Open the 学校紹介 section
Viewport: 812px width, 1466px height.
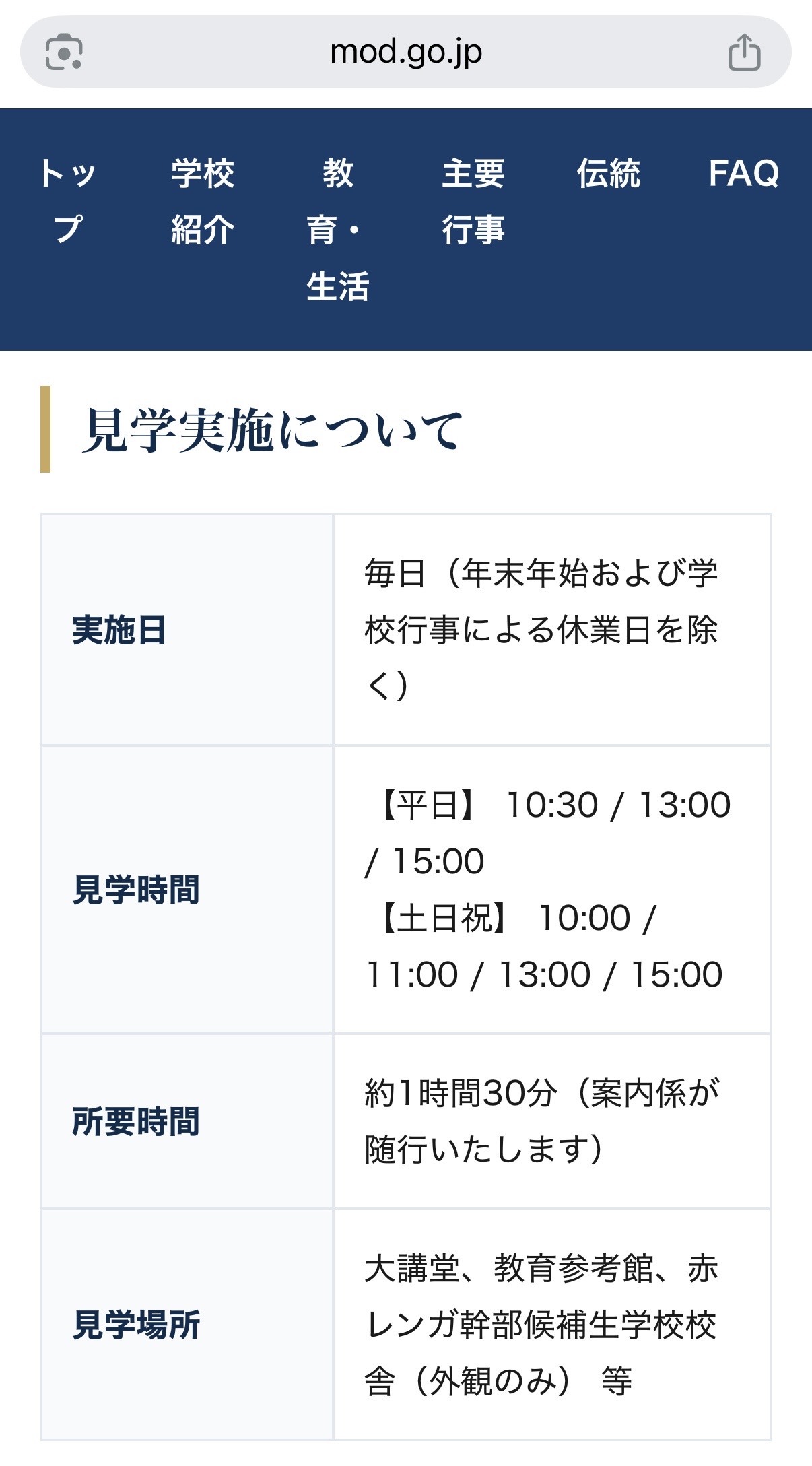click(x=203, y=201)
